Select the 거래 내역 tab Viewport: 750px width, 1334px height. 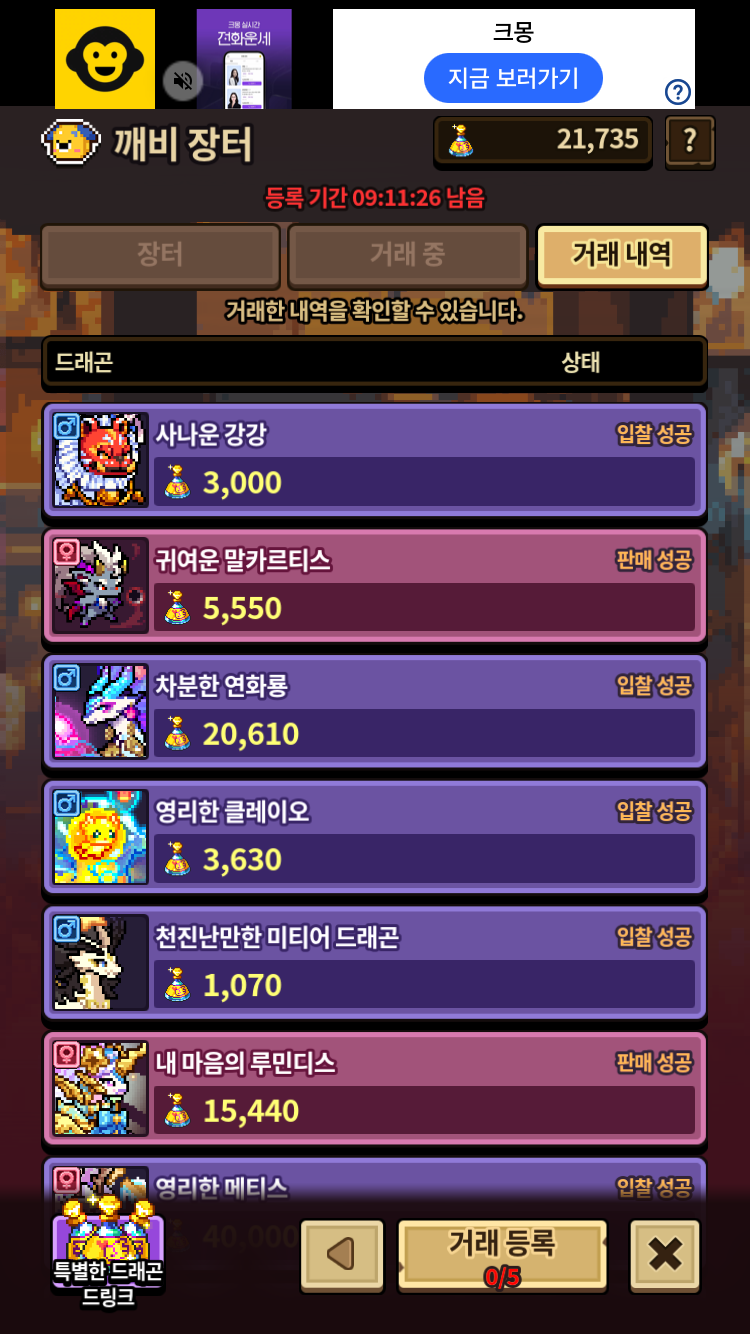click(622, 255)
